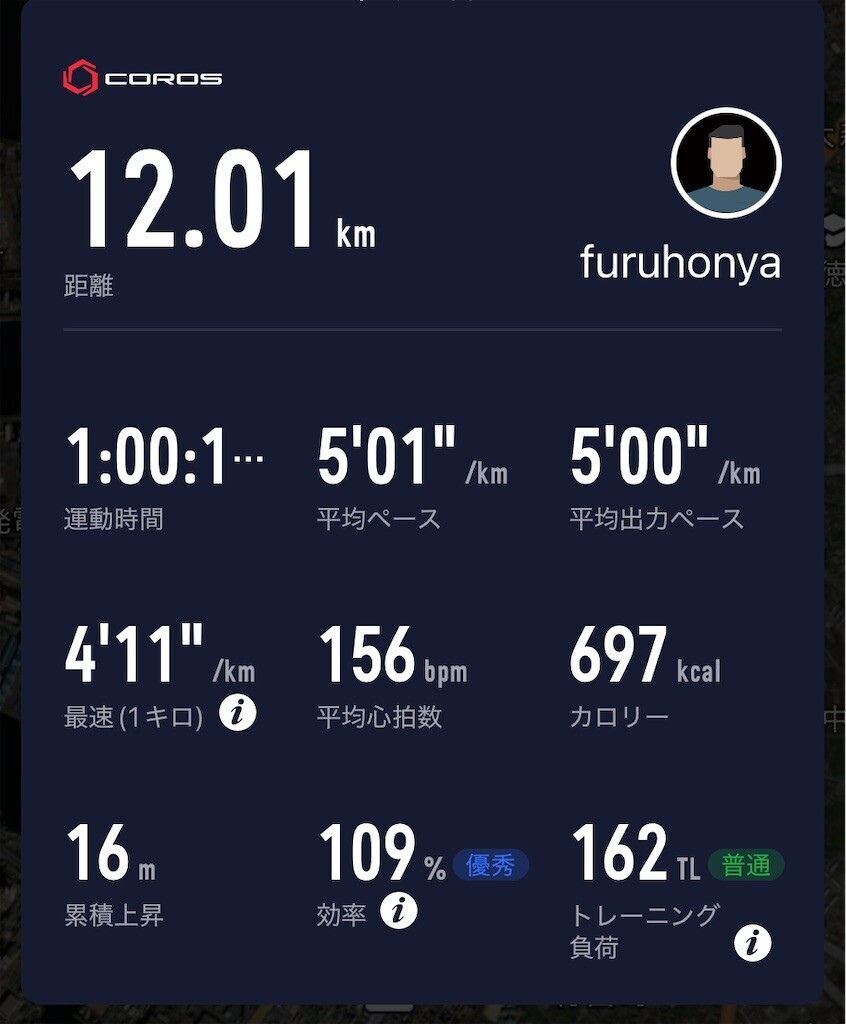The height and width of the screenshot is (1024, 846).
Task: Open info about トレーニング負荷
Action: (753, 943)
